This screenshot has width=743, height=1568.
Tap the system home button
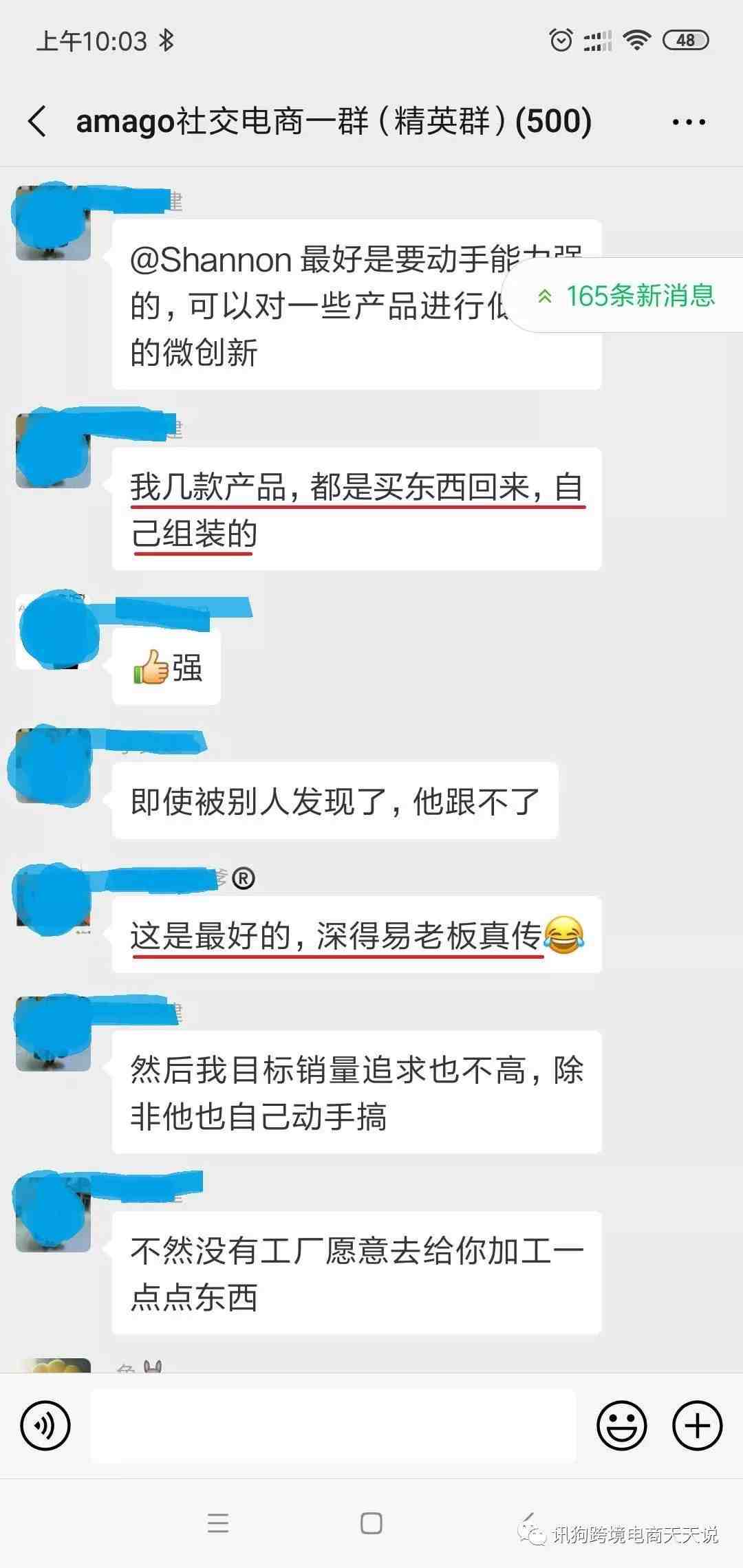[371, 1523]
